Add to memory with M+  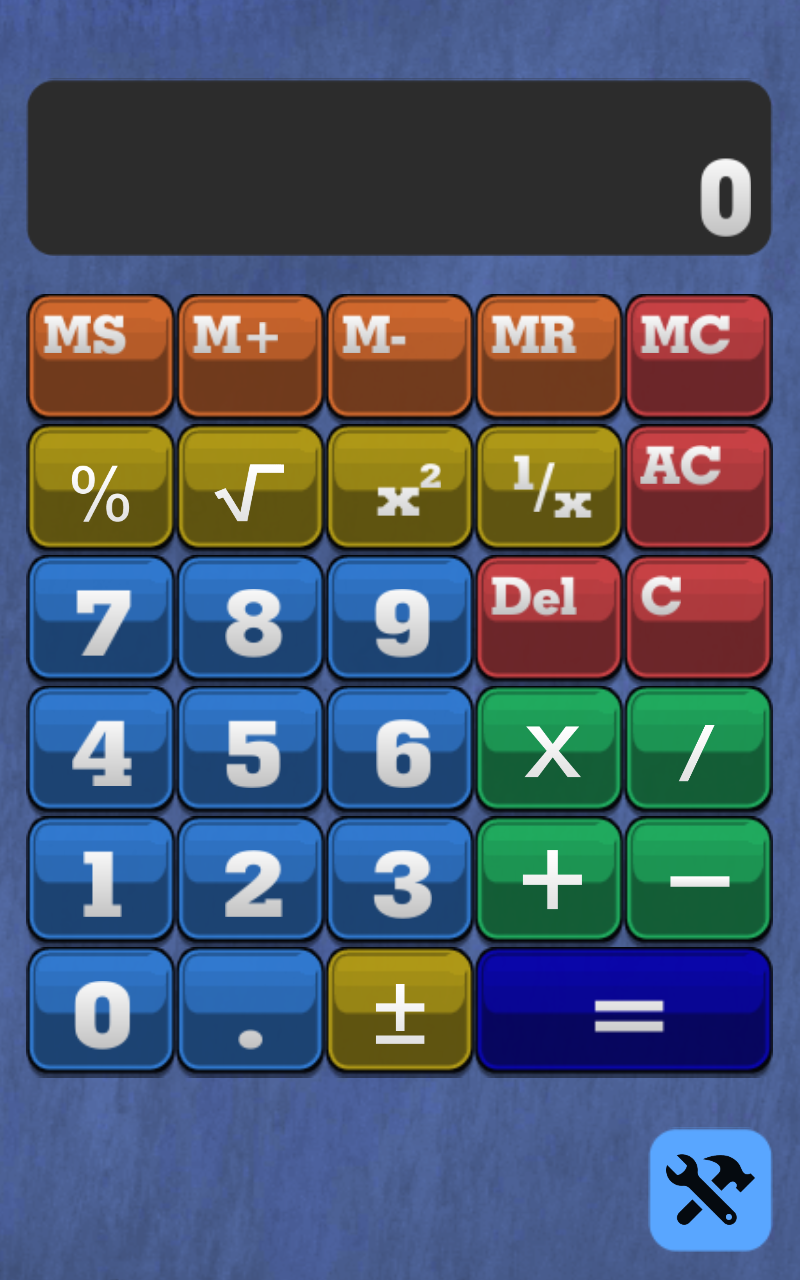coord(250,355)
